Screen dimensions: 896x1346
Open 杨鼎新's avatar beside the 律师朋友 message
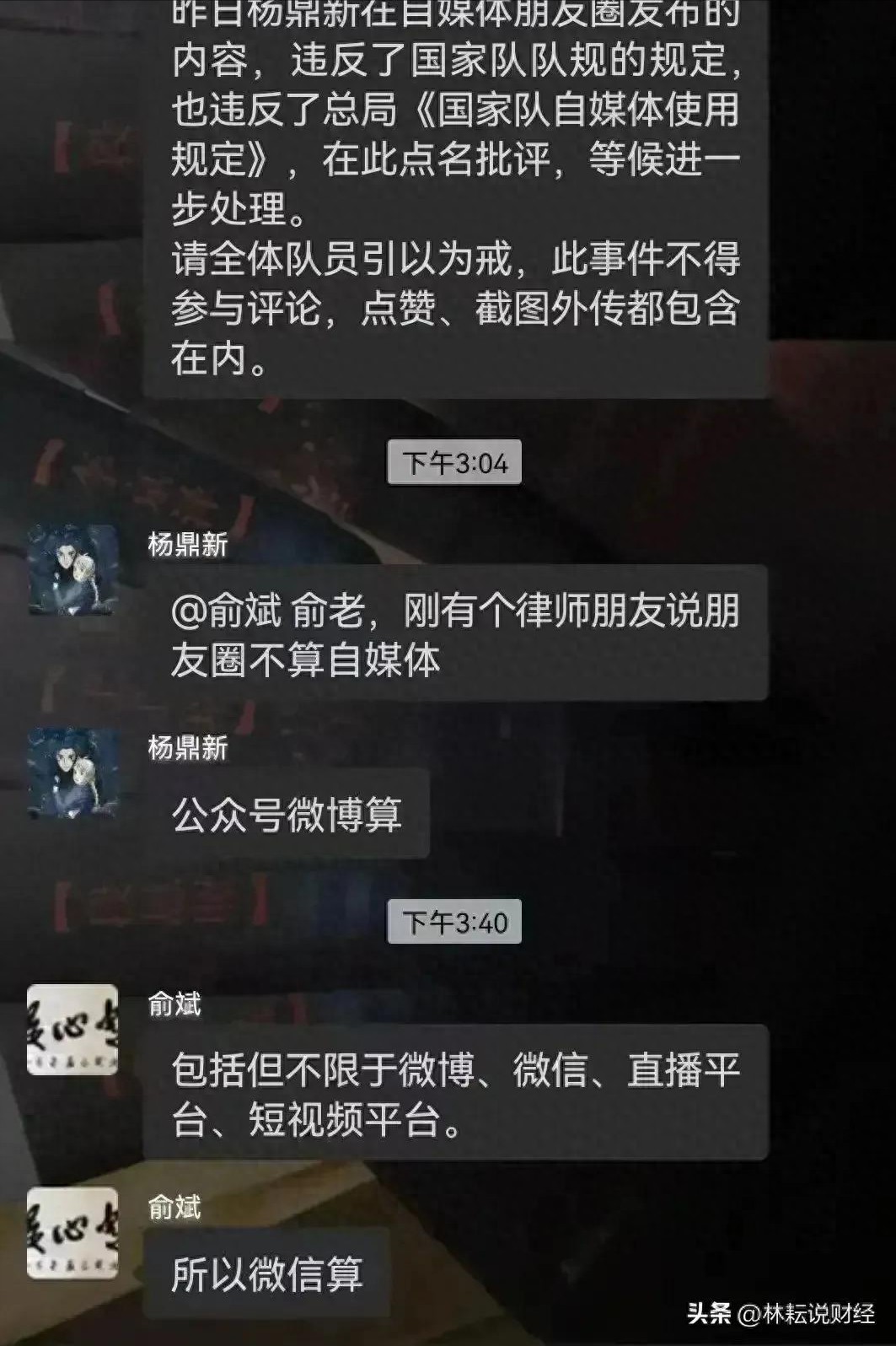72,570
